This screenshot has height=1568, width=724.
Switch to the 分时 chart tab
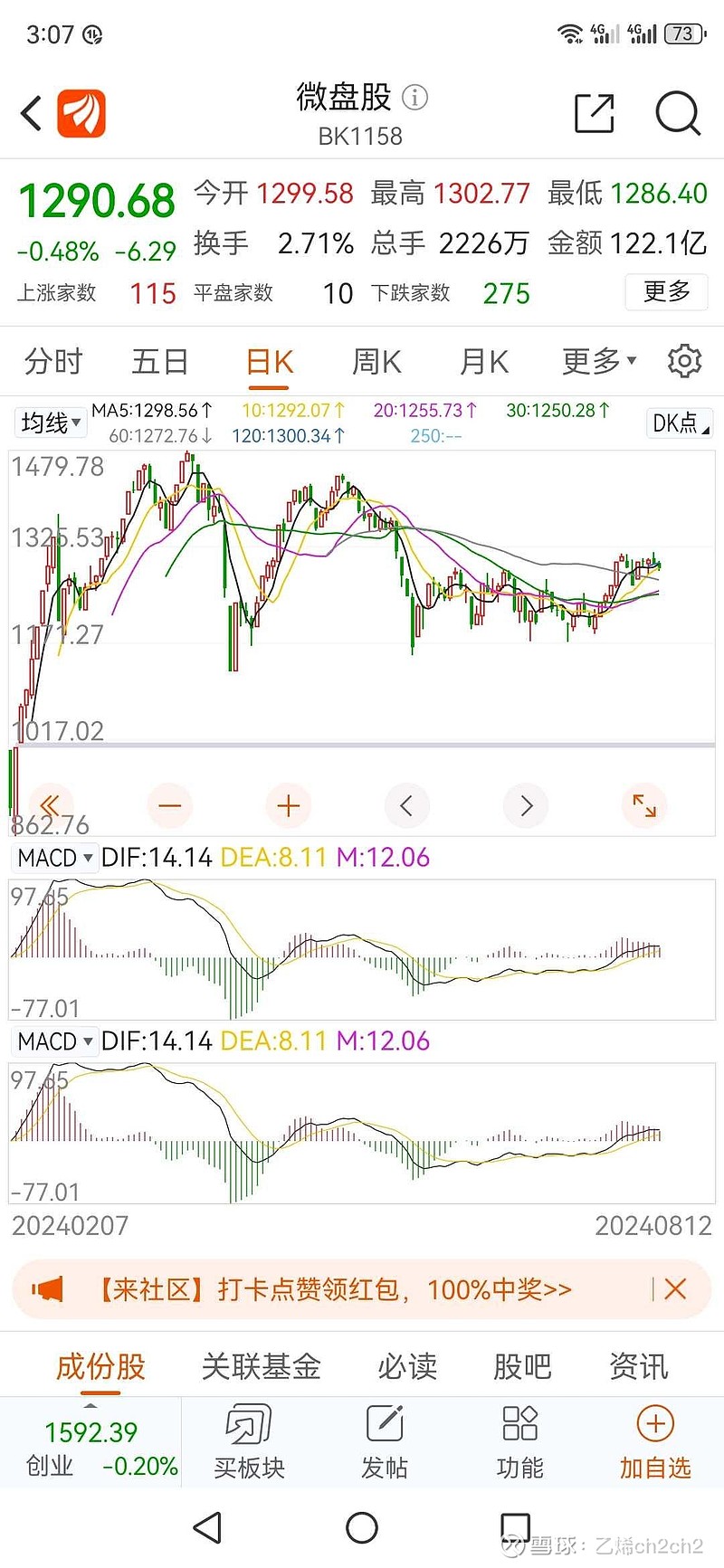(52, 362)
